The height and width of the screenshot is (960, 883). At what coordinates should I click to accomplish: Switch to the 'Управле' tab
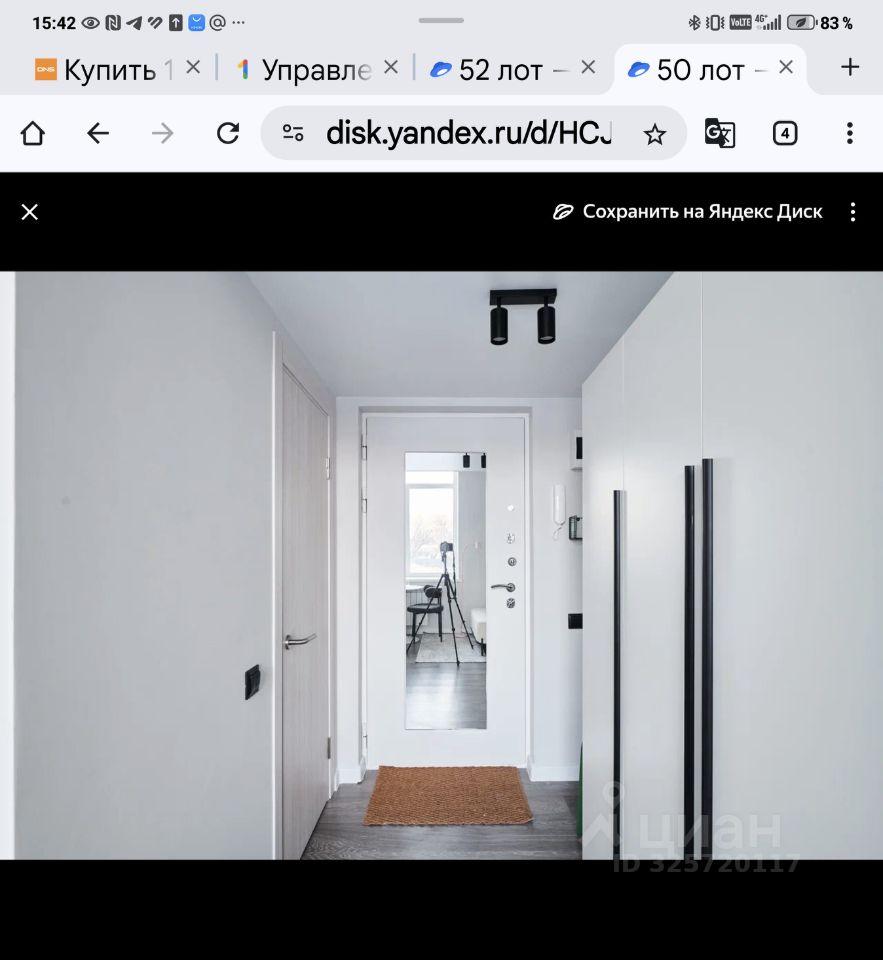(306, 69)
